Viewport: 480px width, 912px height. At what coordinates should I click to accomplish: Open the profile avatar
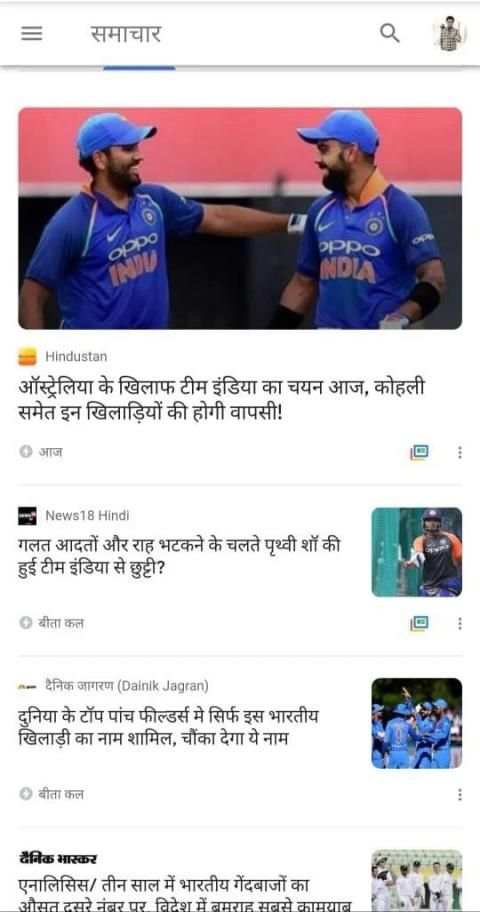pyautogui.click(x=449, y=34)
